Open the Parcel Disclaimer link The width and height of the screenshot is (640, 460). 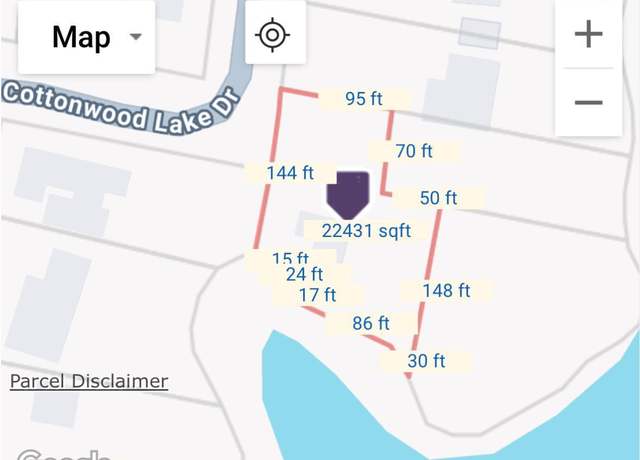(x=89, y=381)
